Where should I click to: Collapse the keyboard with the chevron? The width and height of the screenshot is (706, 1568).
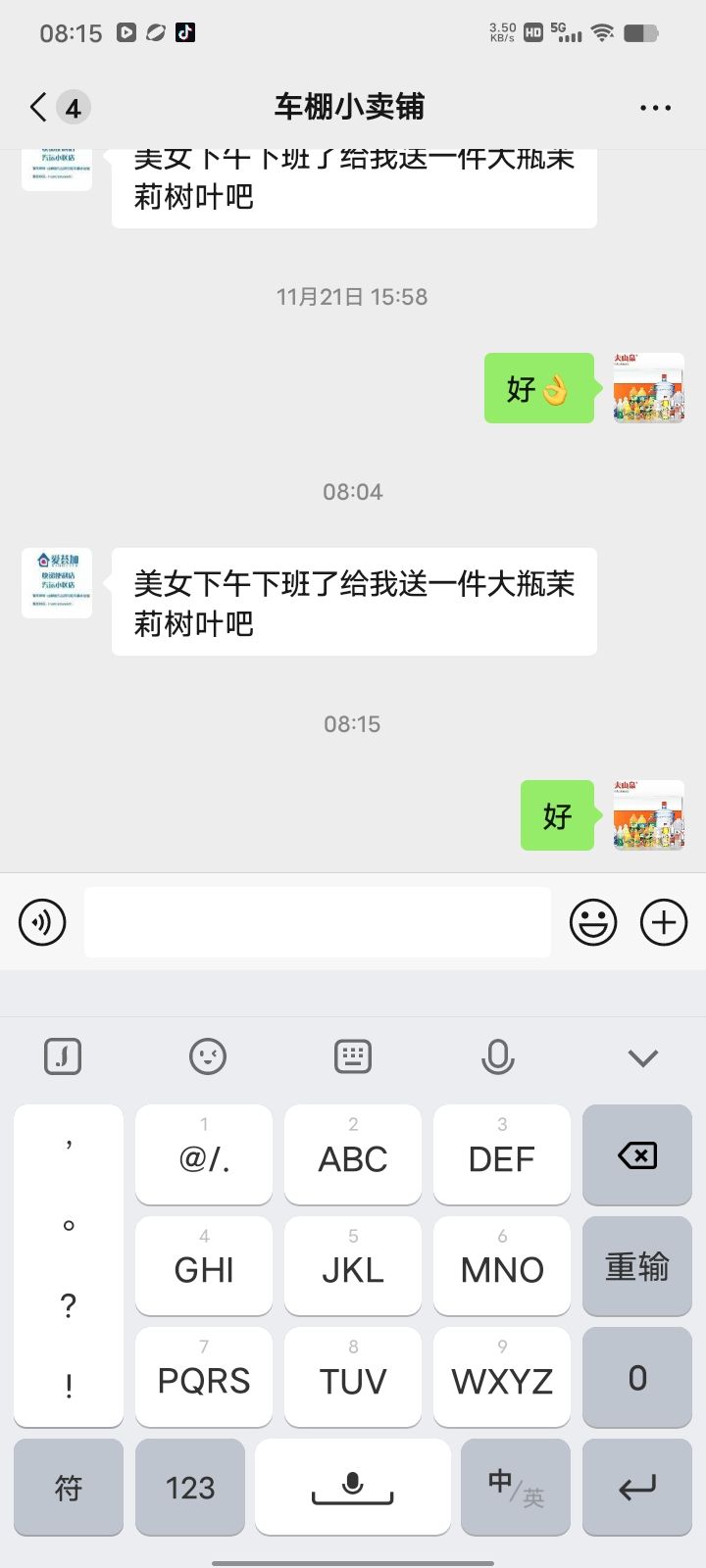(x=642, y=1056)
